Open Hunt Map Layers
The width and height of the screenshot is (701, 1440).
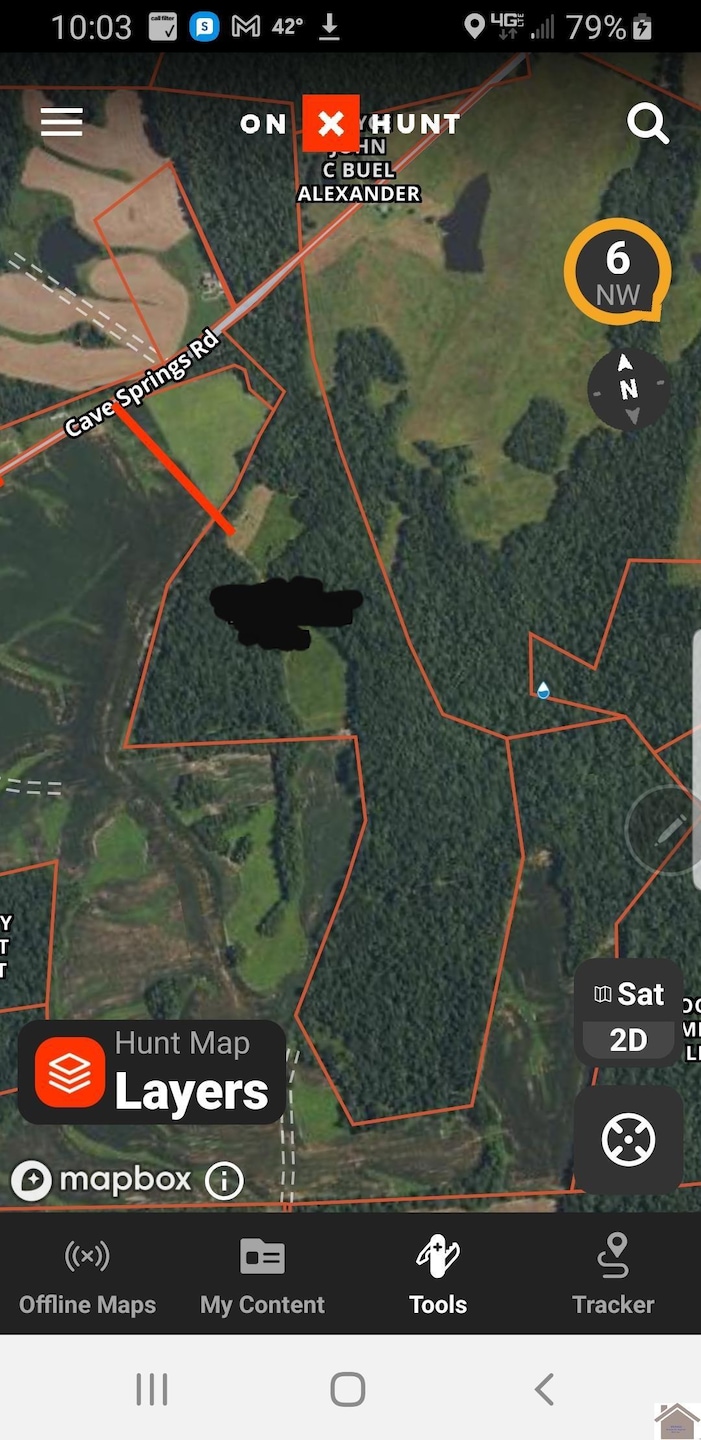[x=152, y=1072]
